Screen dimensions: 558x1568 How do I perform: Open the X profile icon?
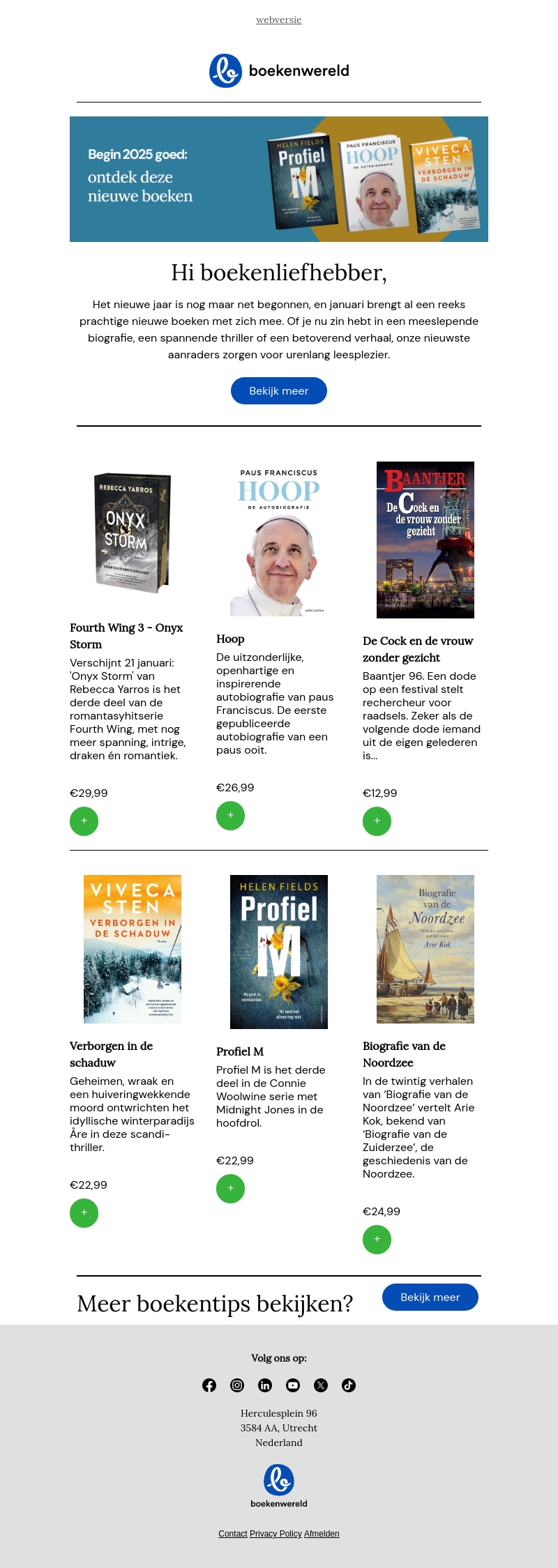click(321, 1385)
